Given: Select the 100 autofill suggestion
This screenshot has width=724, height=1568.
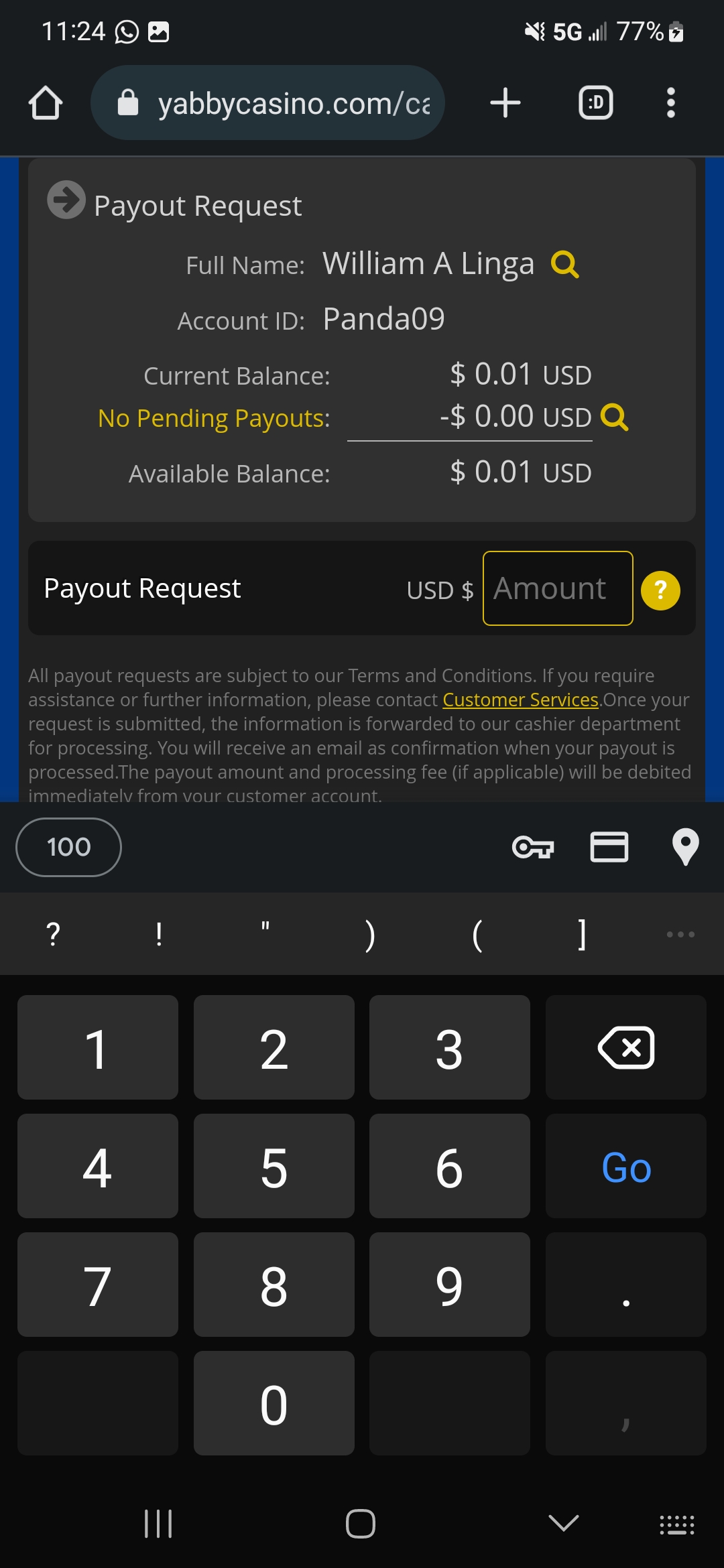Looking at the screenshot, I should (x=68, y=847).
